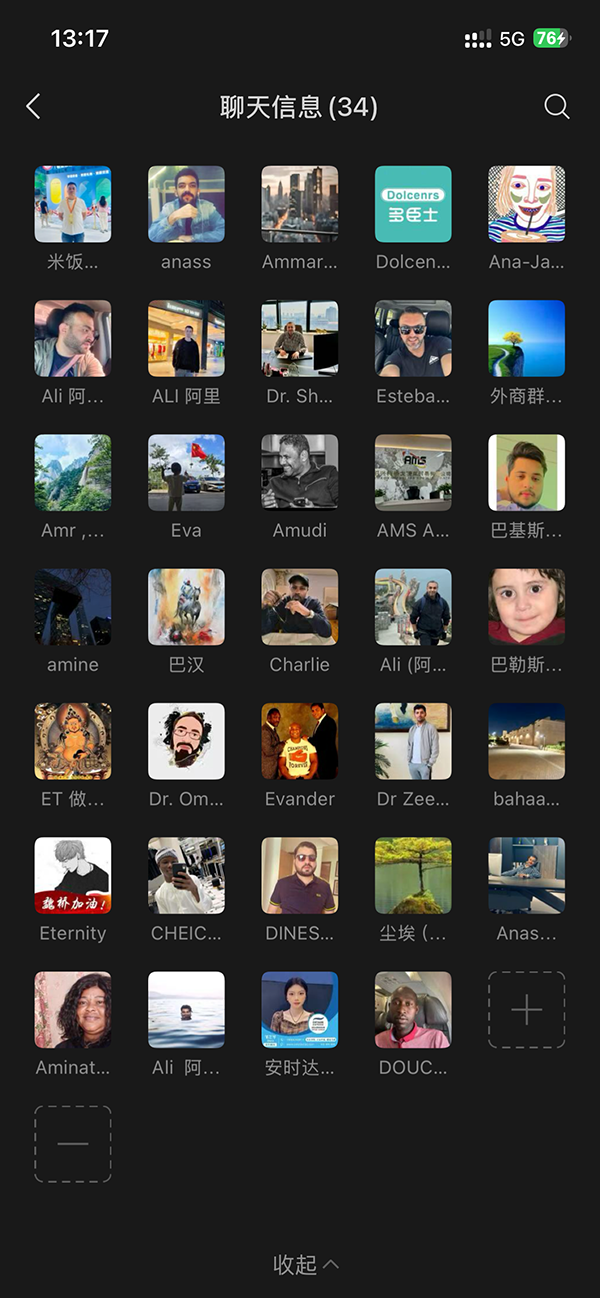
Task: Go back from chat info
Action: (x=34, y=107)
